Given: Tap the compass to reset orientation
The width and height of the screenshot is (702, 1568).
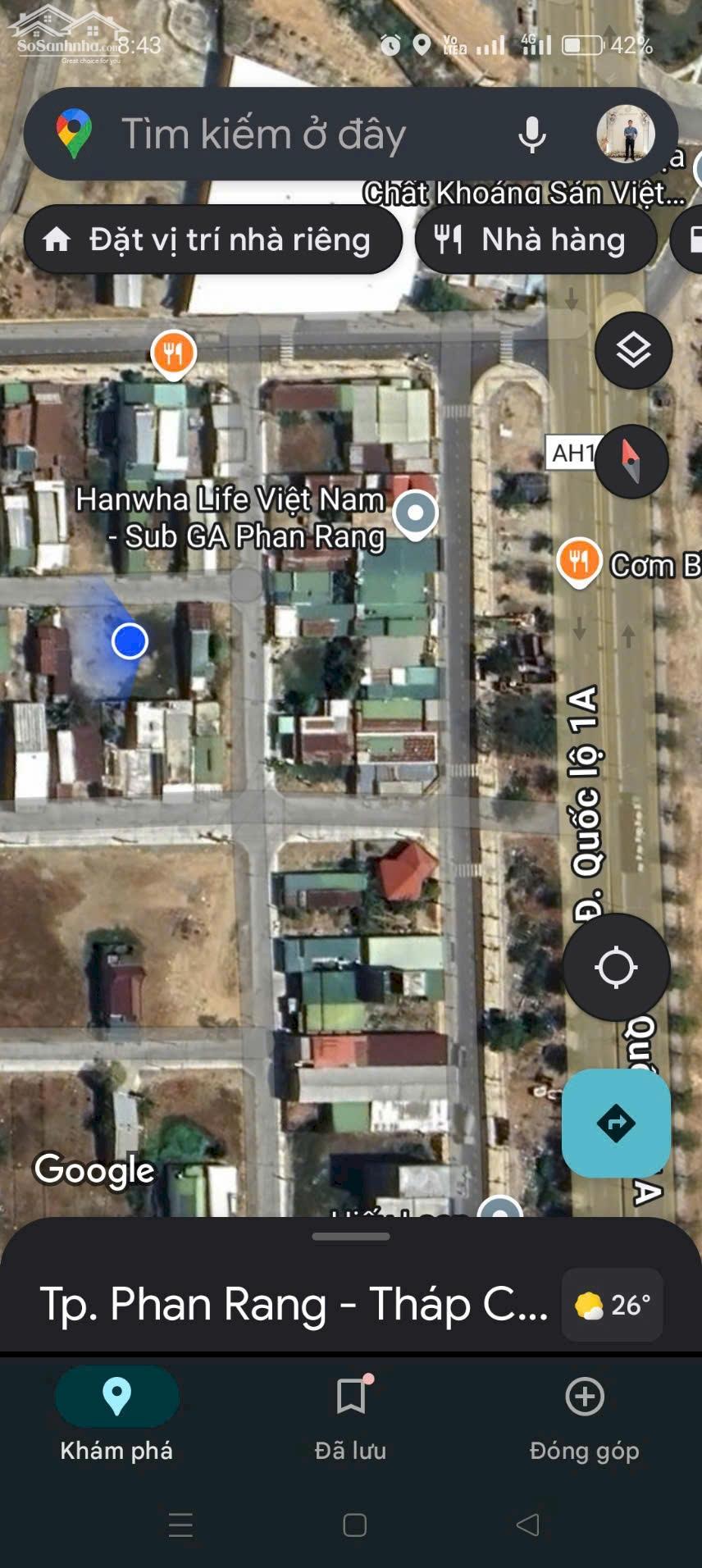Looking at the screenshot, I should click(x=631, y=461).
